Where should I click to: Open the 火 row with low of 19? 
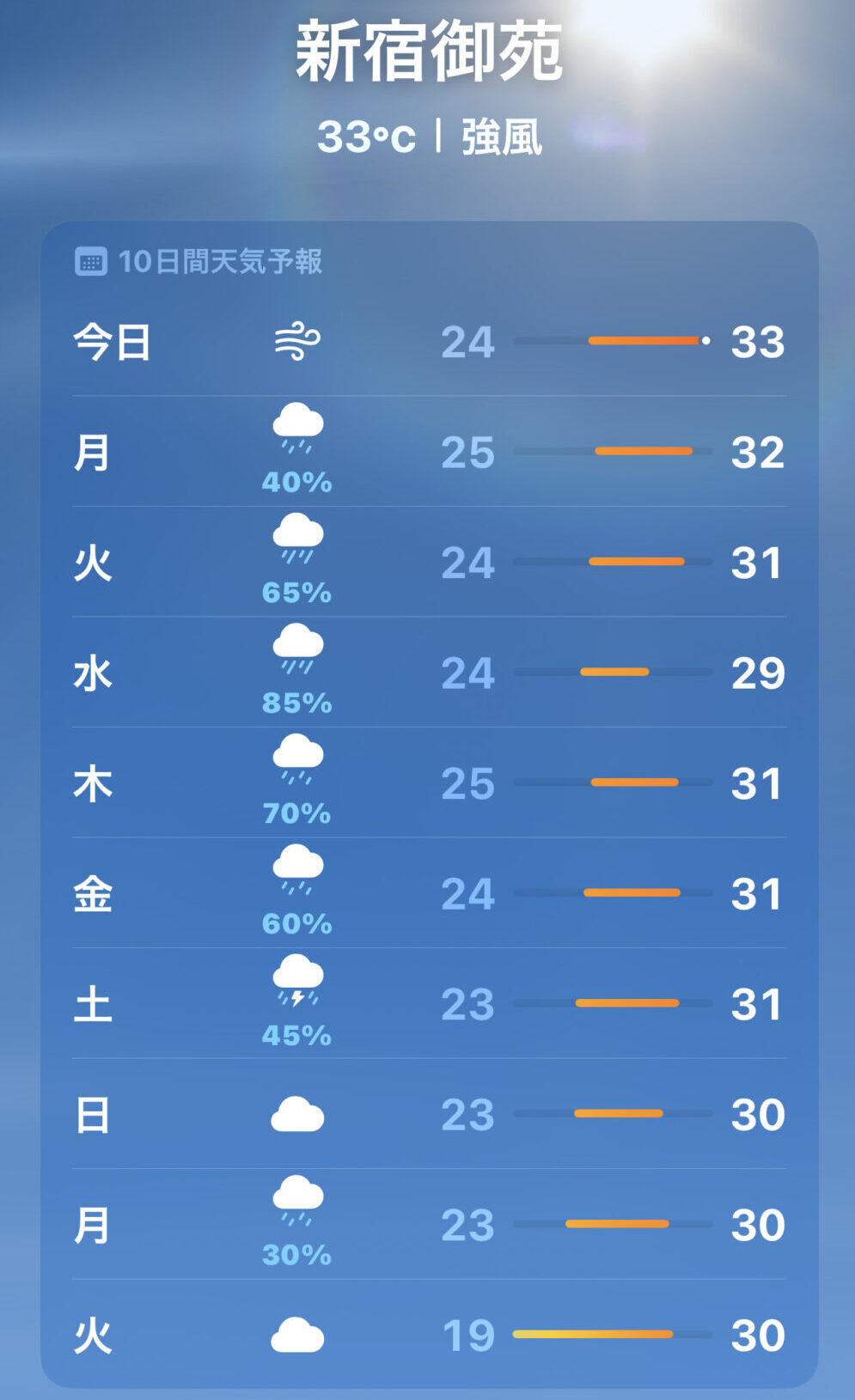(x=428, y=1335)
